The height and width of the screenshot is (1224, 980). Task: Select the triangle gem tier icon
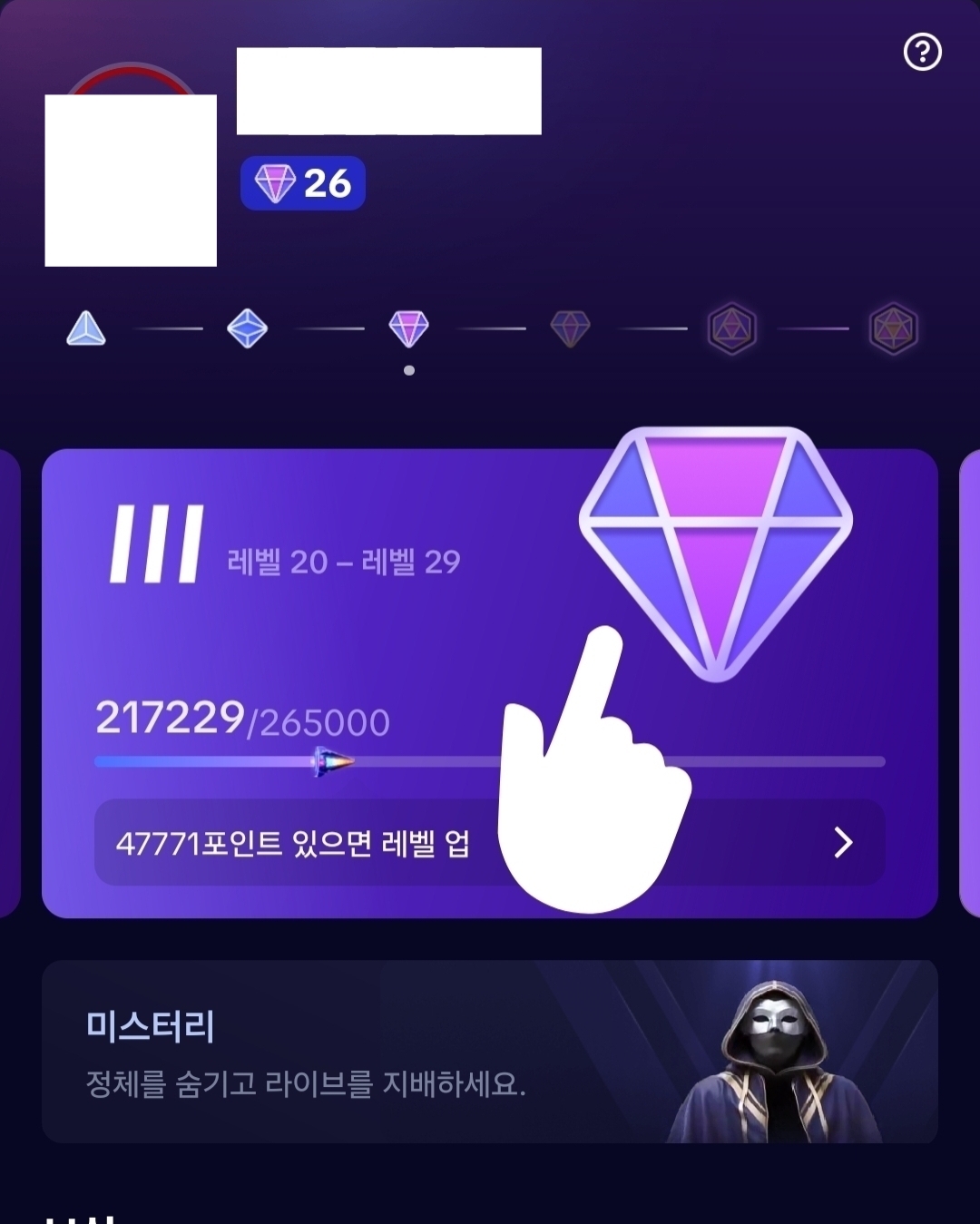point(86,328)
